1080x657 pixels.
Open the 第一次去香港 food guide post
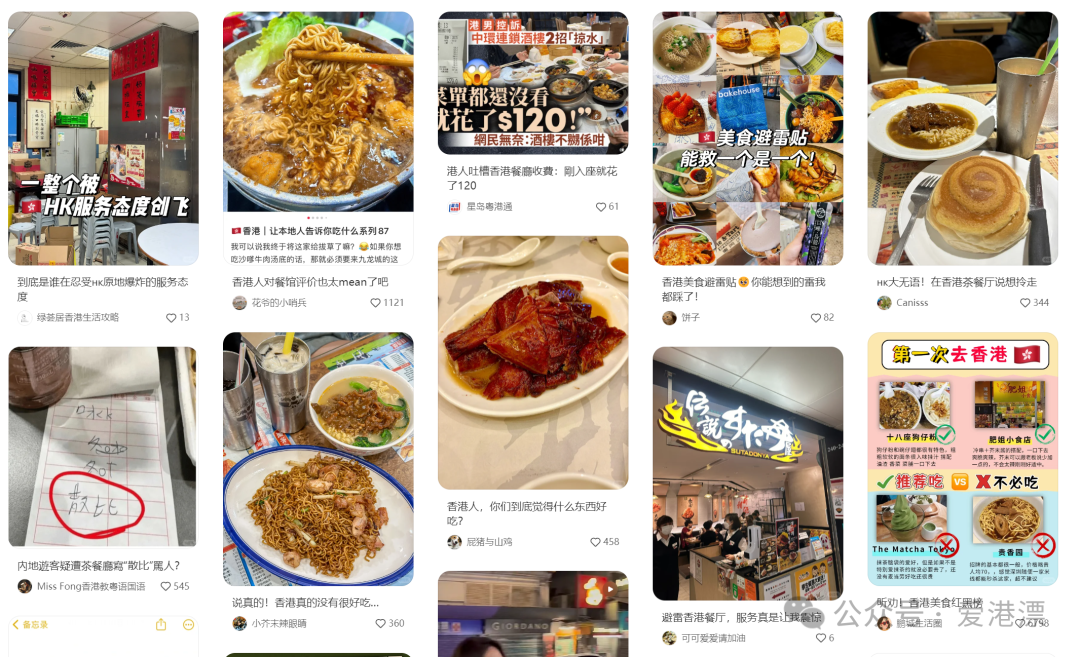tap(962, 458)
